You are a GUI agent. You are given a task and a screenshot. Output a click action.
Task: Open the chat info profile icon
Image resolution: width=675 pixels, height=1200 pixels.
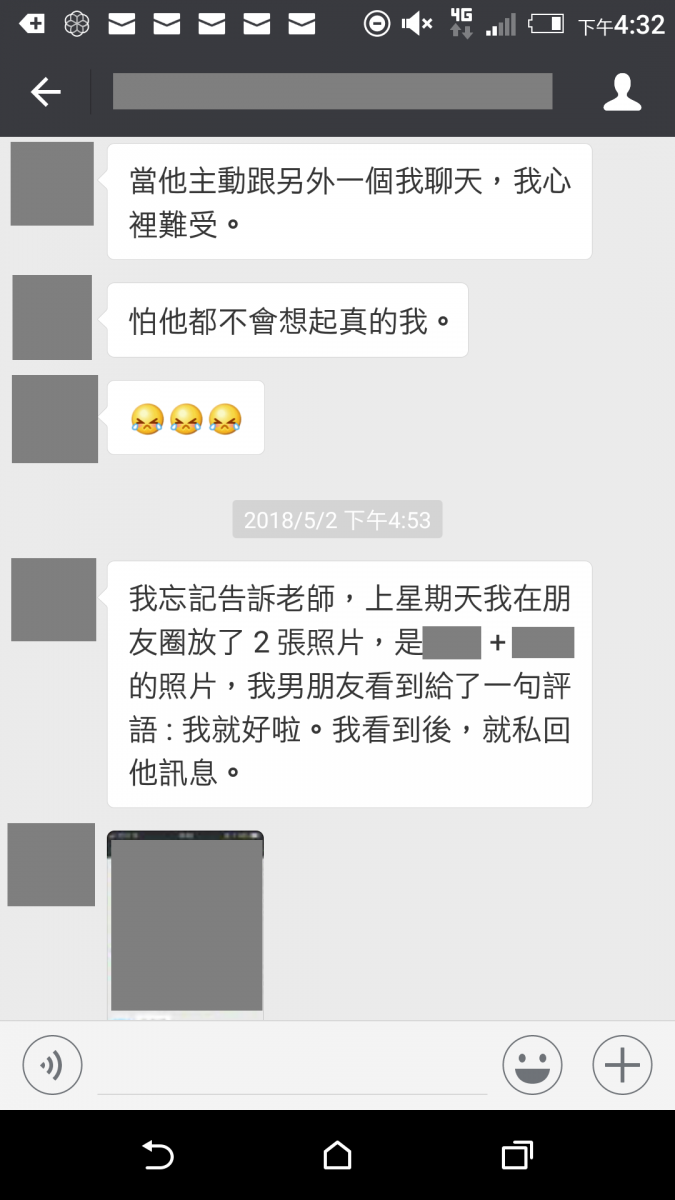(621, 93)
